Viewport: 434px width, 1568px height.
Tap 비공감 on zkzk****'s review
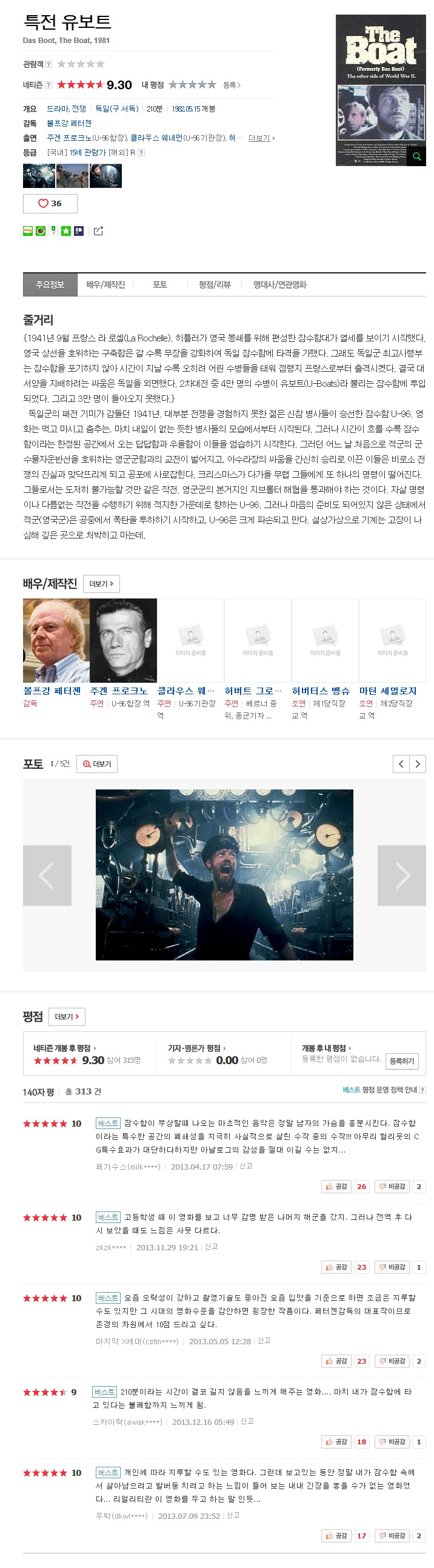392,1267
